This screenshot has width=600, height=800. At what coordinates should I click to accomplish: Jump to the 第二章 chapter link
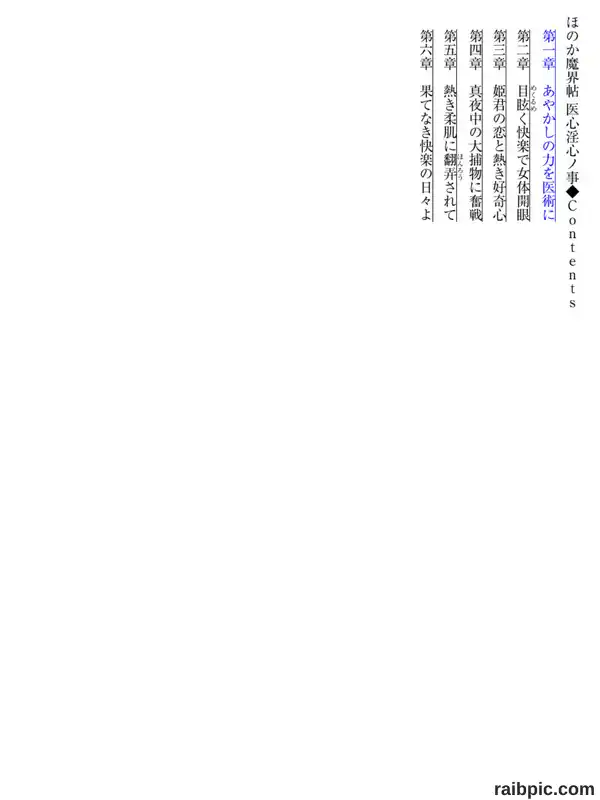[524, 125]
